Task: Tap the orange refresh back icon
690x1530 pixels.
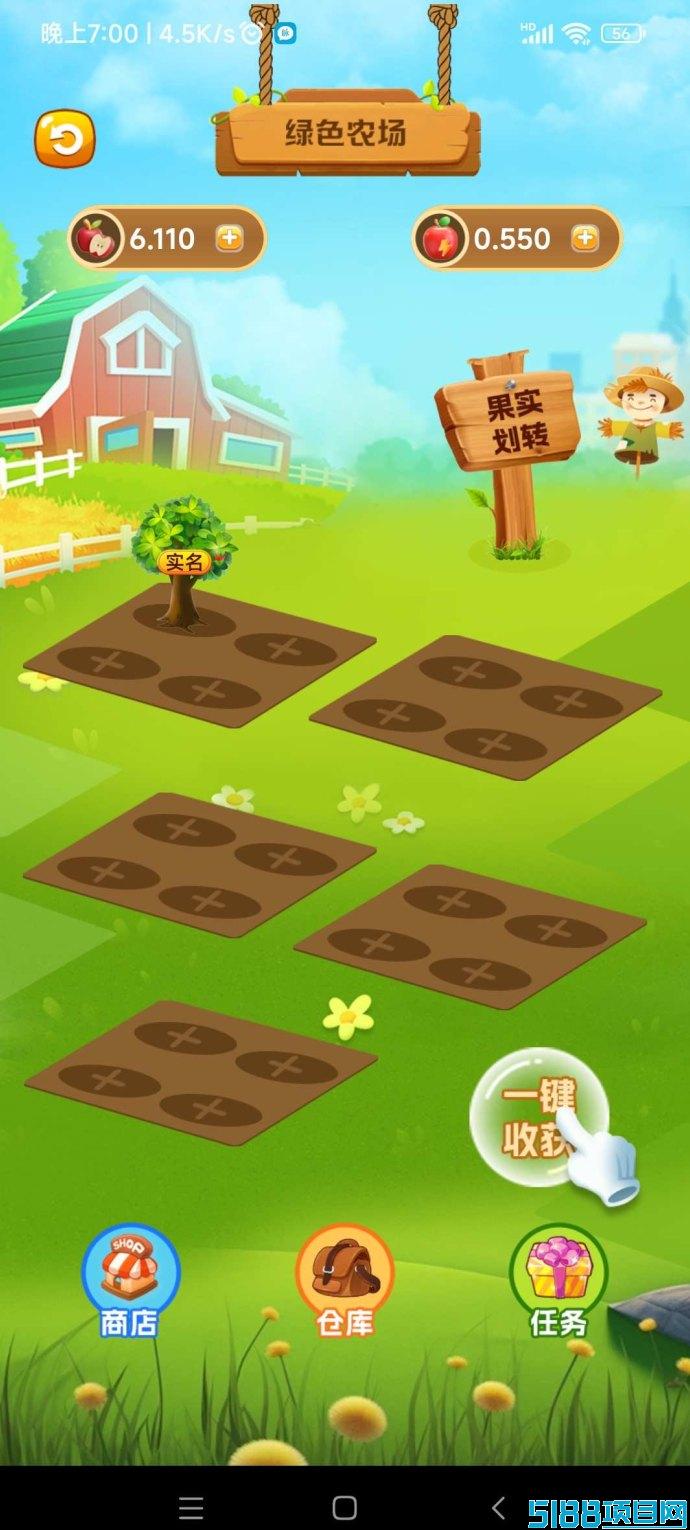Action: [66, 139]
